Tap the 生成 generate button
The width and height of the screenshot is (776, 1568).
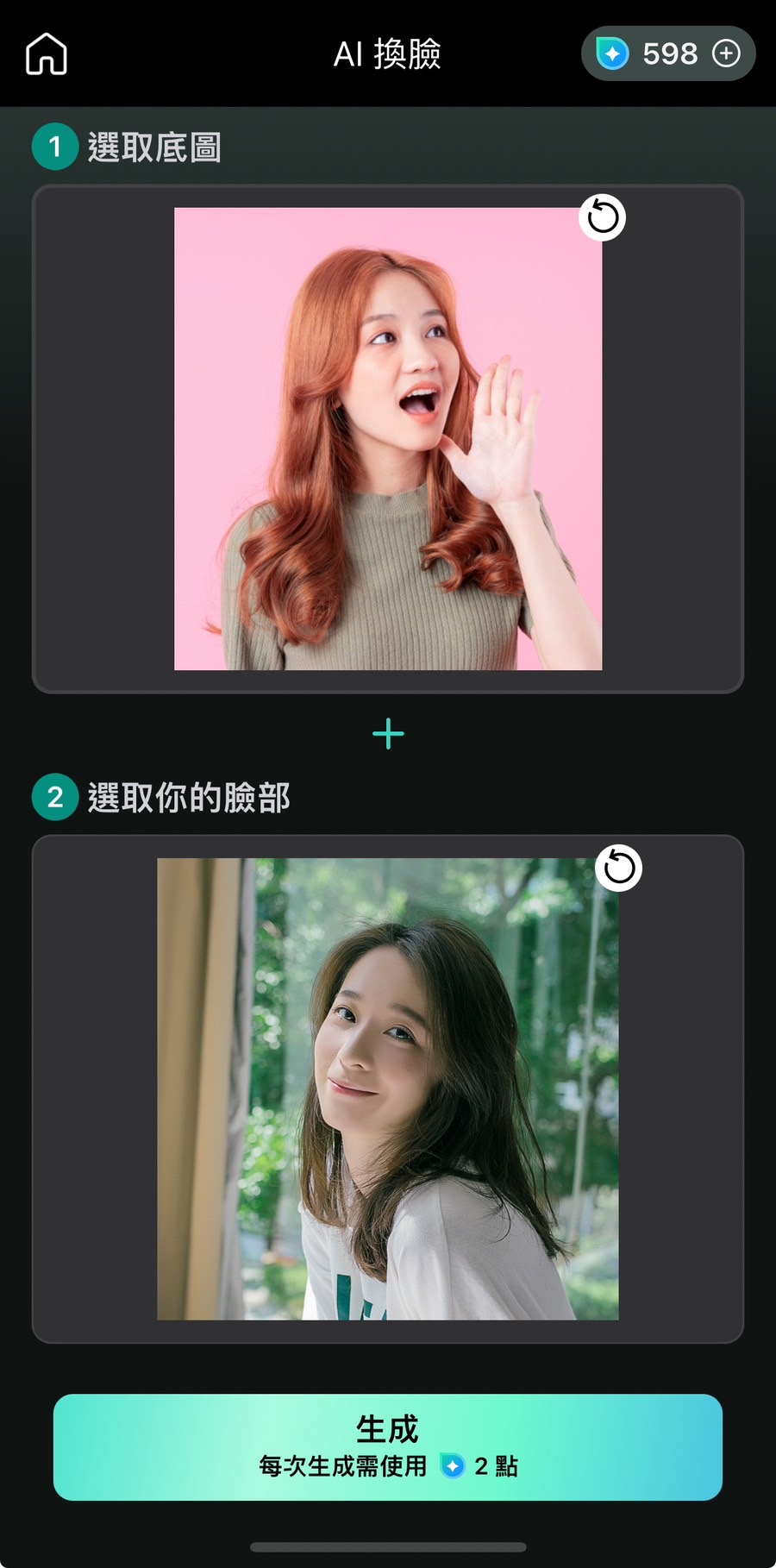point(388,1447)
